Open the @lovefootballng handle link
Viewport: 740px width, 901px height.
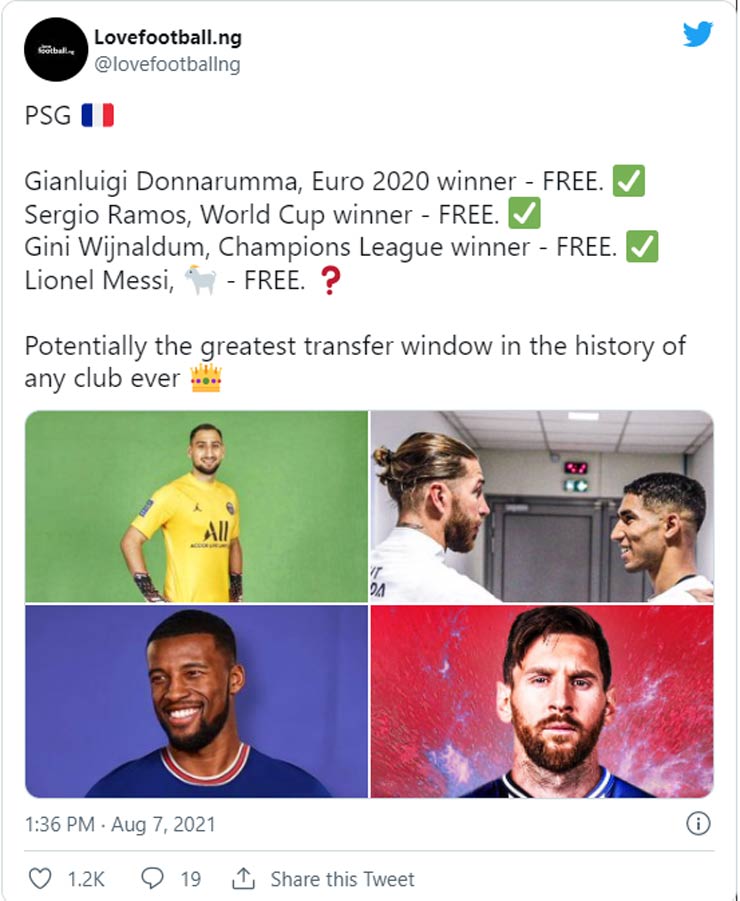[x=167, y=65]
